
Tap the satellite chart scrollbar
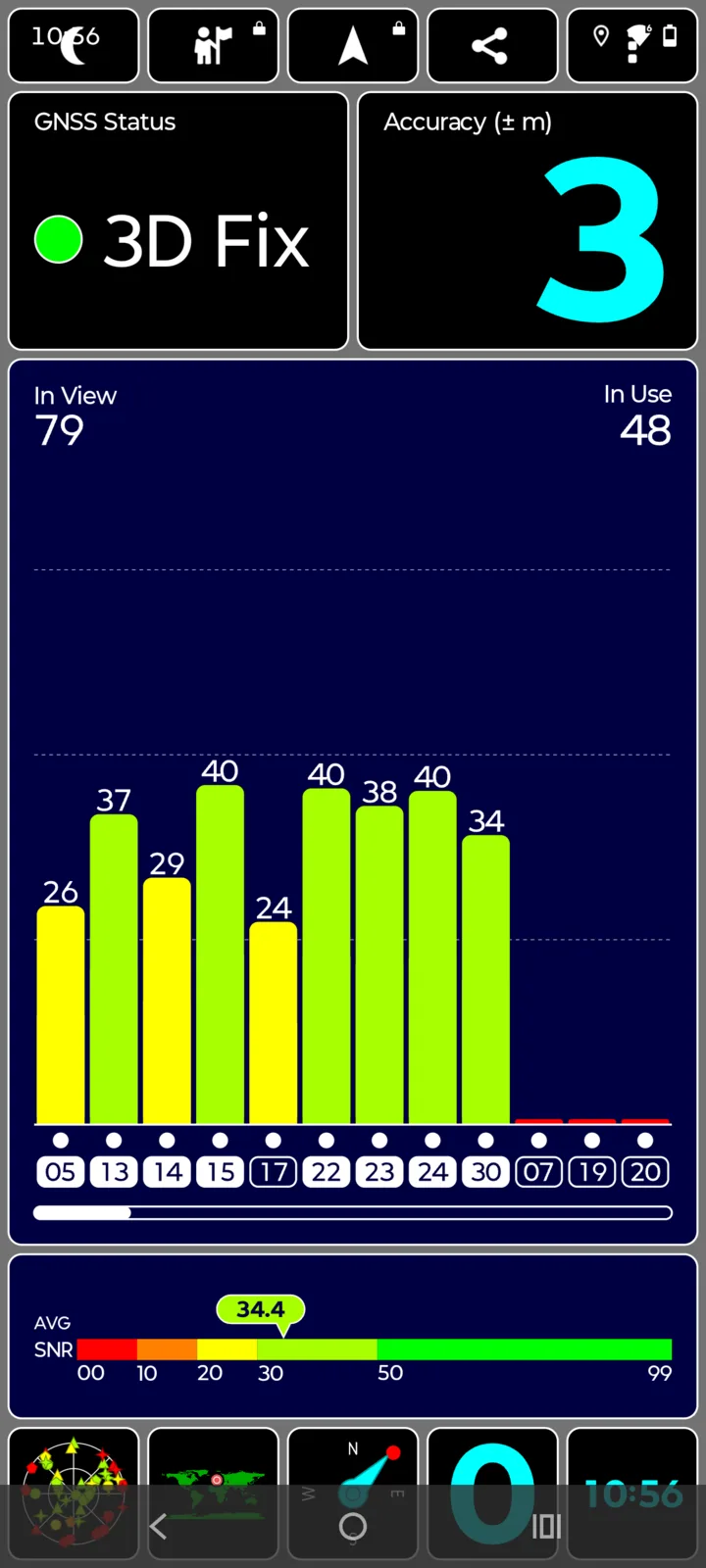[353, 1213]
